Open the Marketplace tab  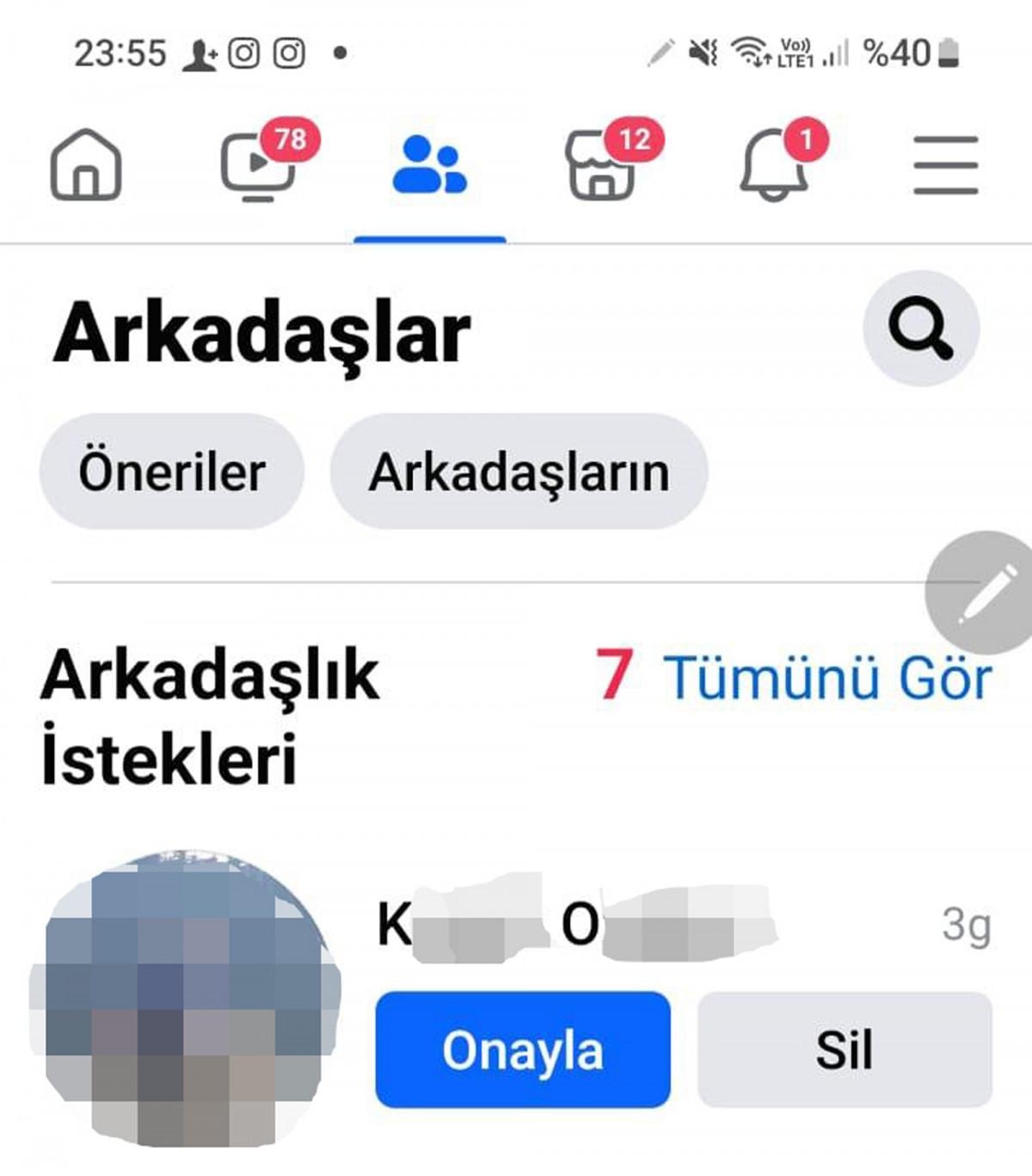(602, 165)
